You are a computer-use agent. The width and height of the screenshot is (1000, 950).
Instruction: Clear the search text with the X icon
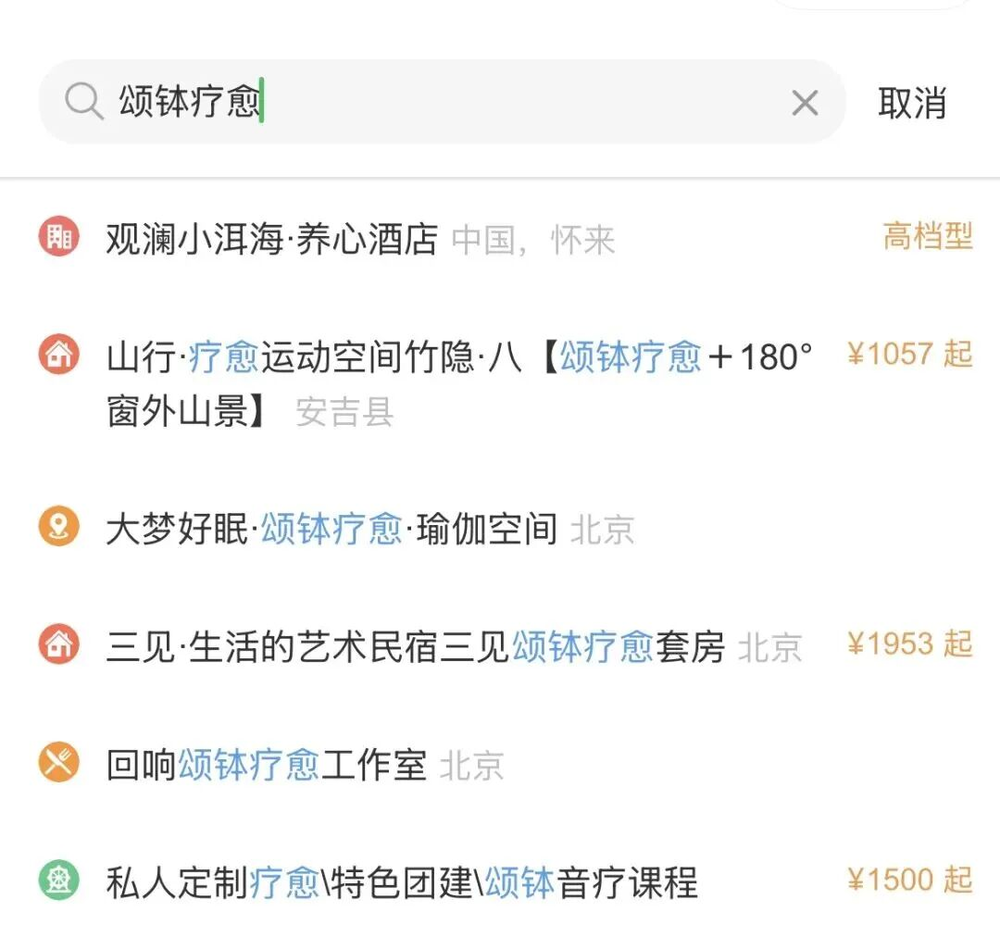point(805,102)
